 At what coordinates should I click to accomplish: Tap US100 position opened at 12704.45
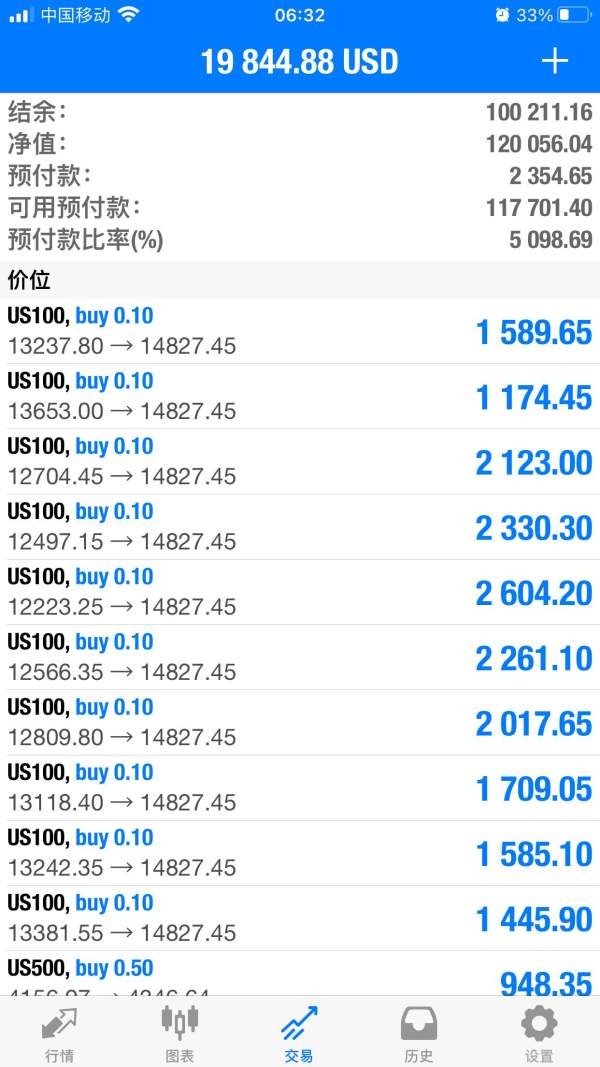pyautogui.click(x=300, y=462)
